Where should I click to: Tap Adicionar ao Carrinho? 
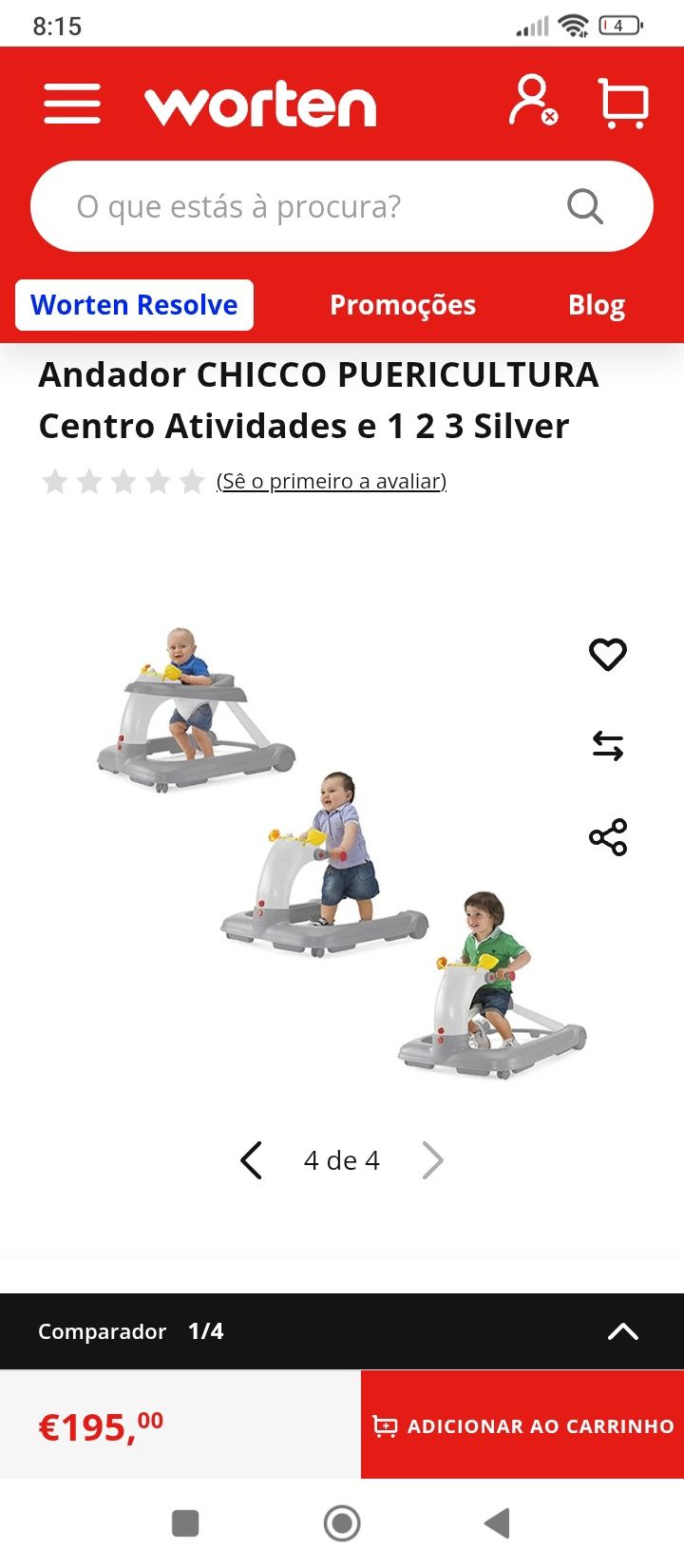click(x=522, y=1425)
